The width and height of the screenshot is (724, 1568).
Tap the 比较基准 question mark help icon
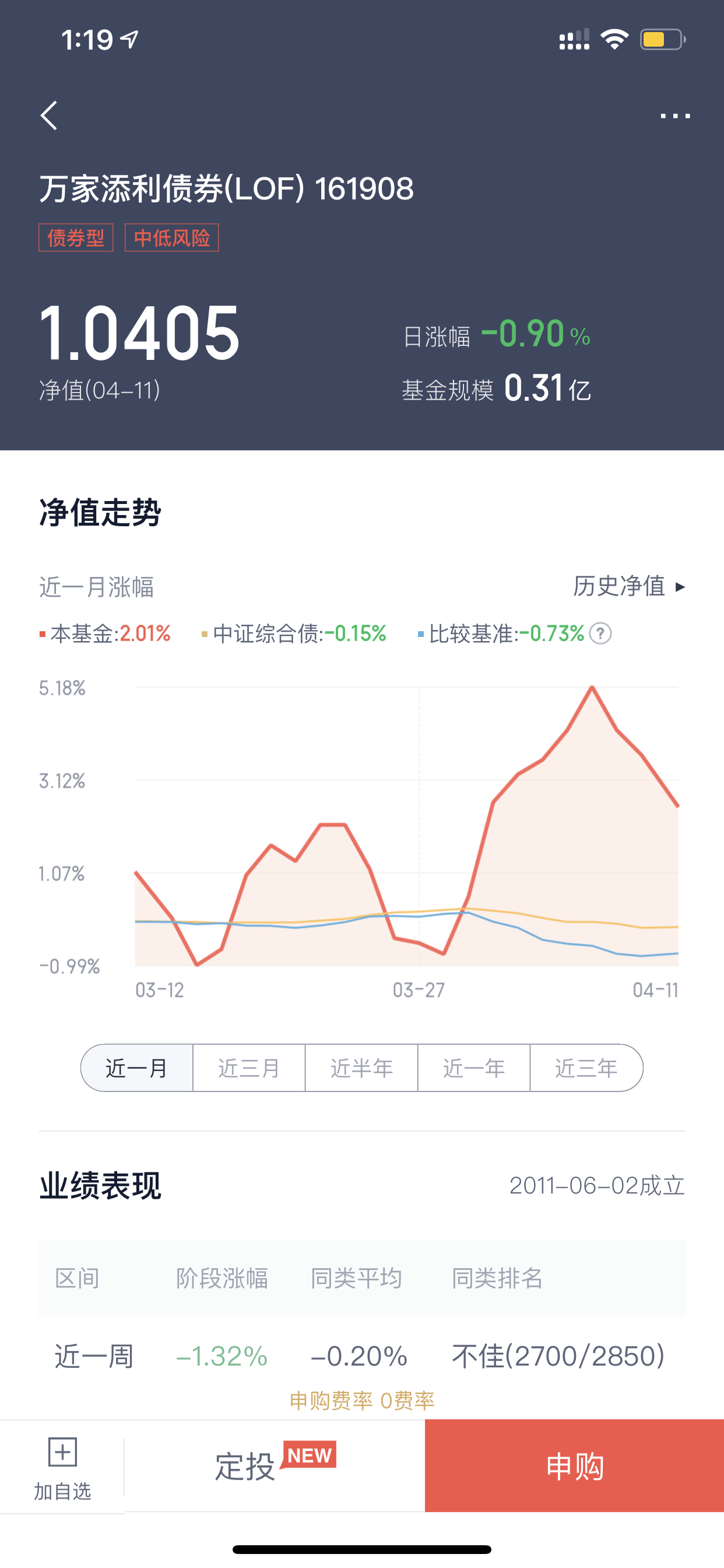pyautogui.click(x=600, y=633)
